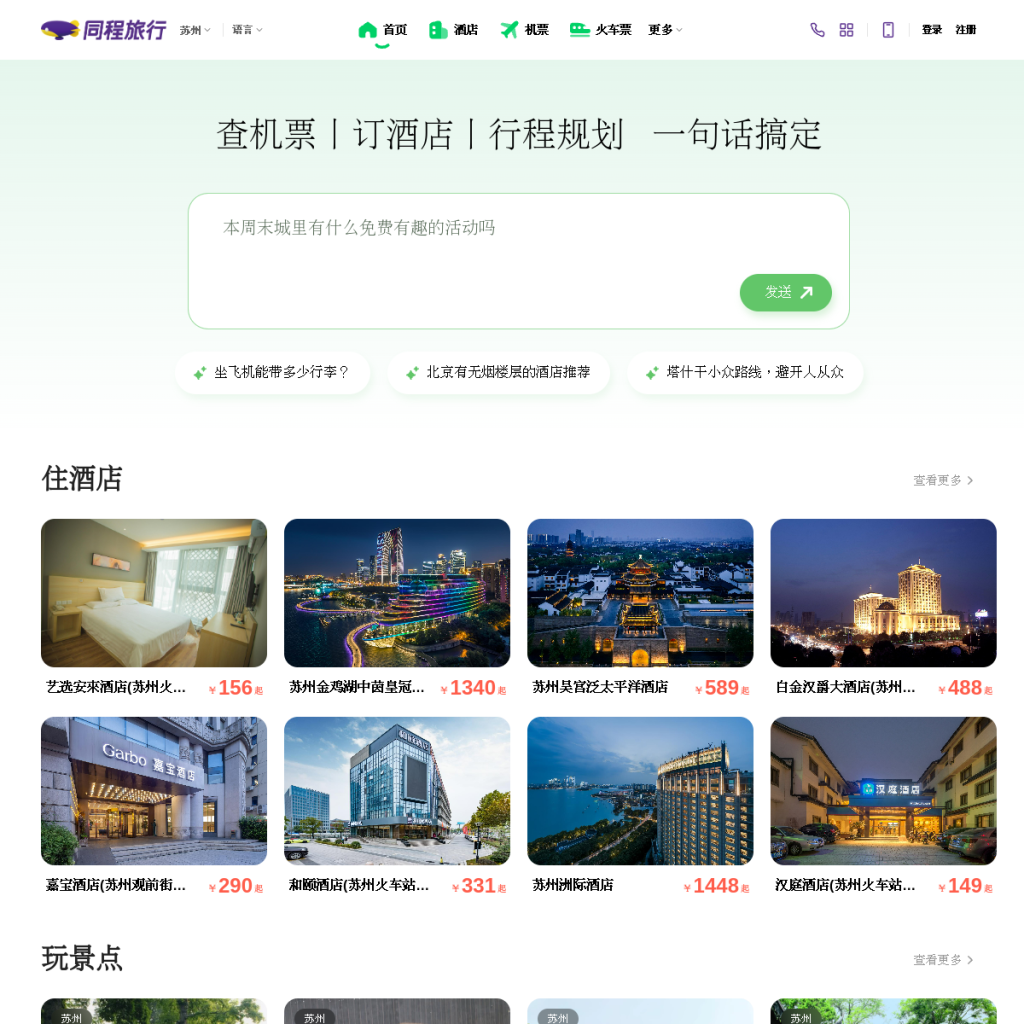
Task: Tap the green 发送 button
Action: coord(786,293)
